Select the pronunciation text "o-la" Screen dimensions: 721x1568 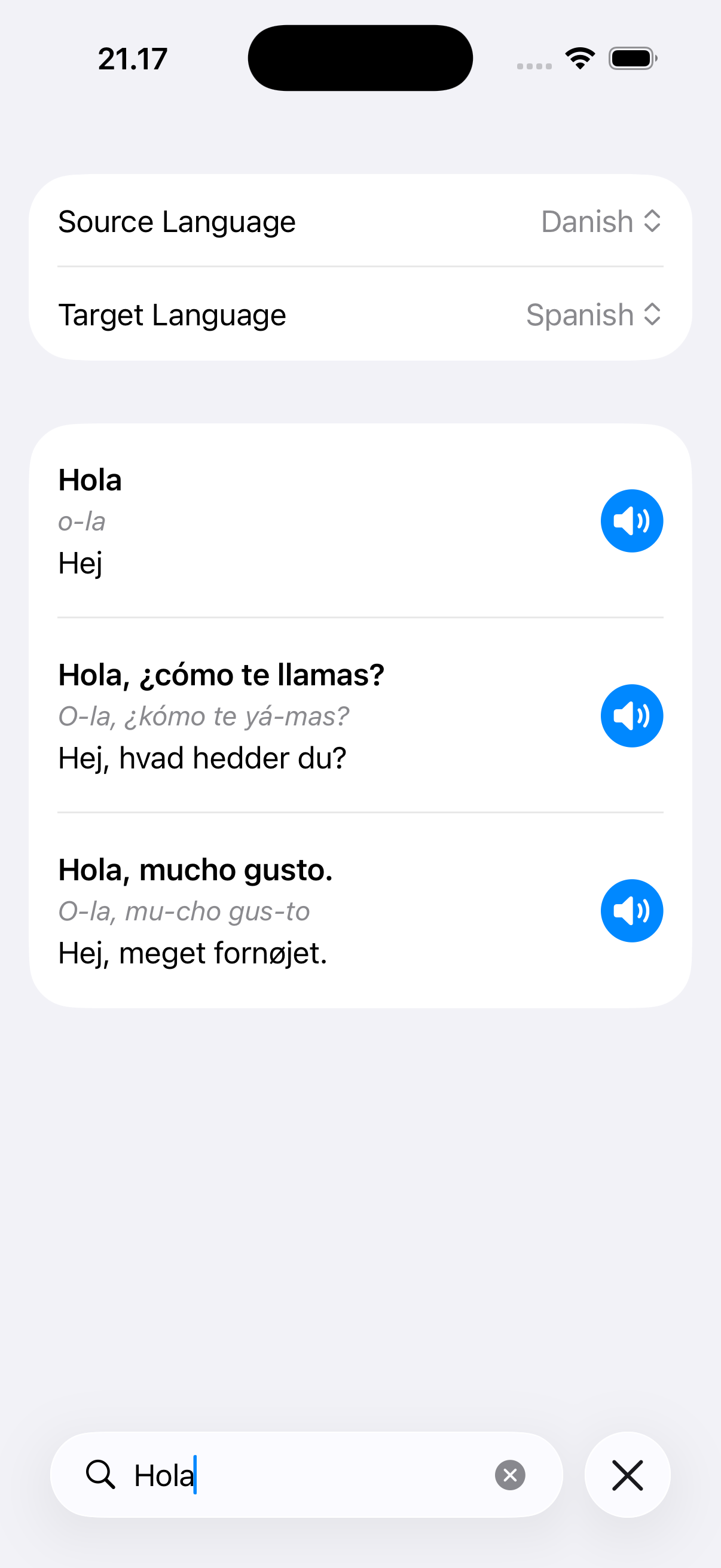click(x=81, y=521)
